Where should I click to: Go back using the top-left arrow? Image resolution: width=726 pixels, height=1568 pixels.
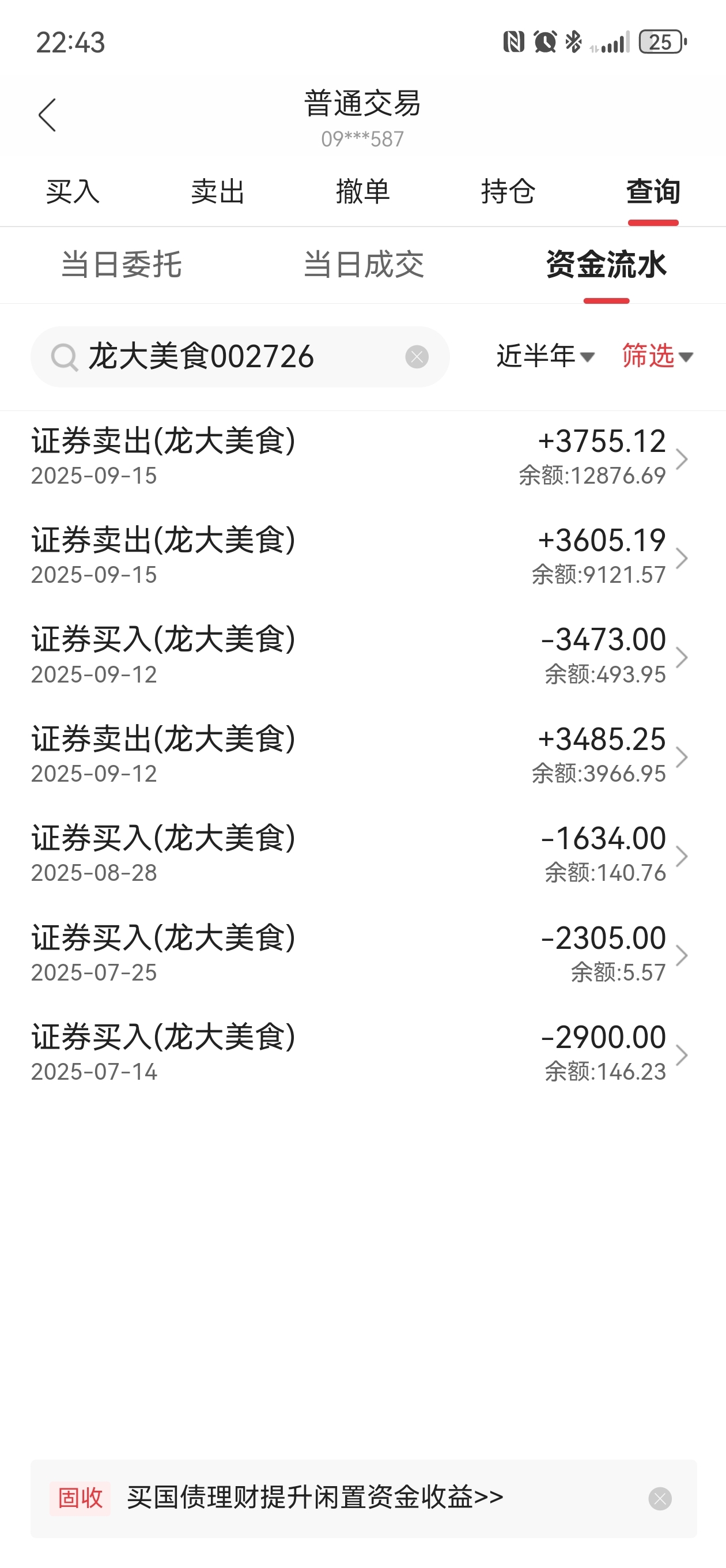(x=47, y=115)
